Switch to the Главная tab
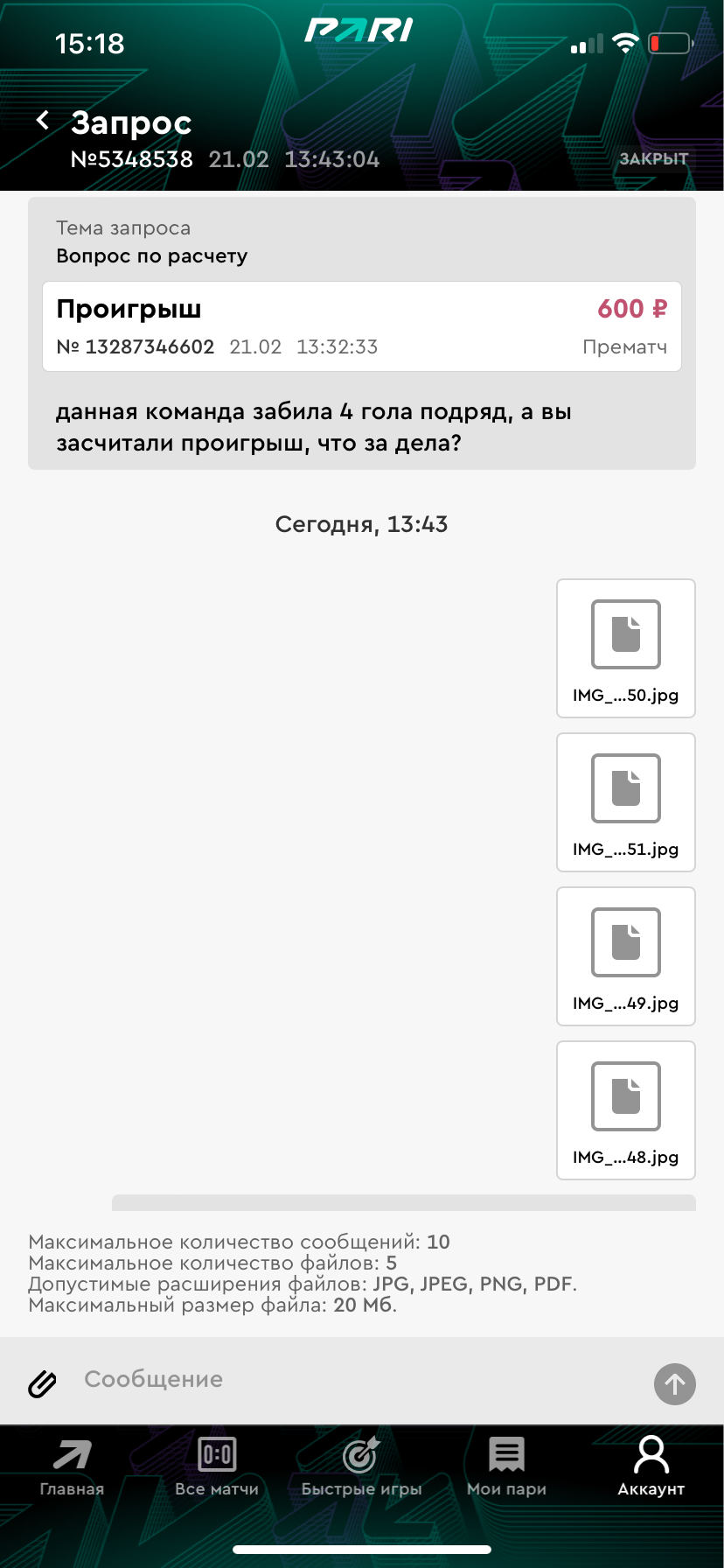Viewport: 724px width, 1568px height. 72,1466
